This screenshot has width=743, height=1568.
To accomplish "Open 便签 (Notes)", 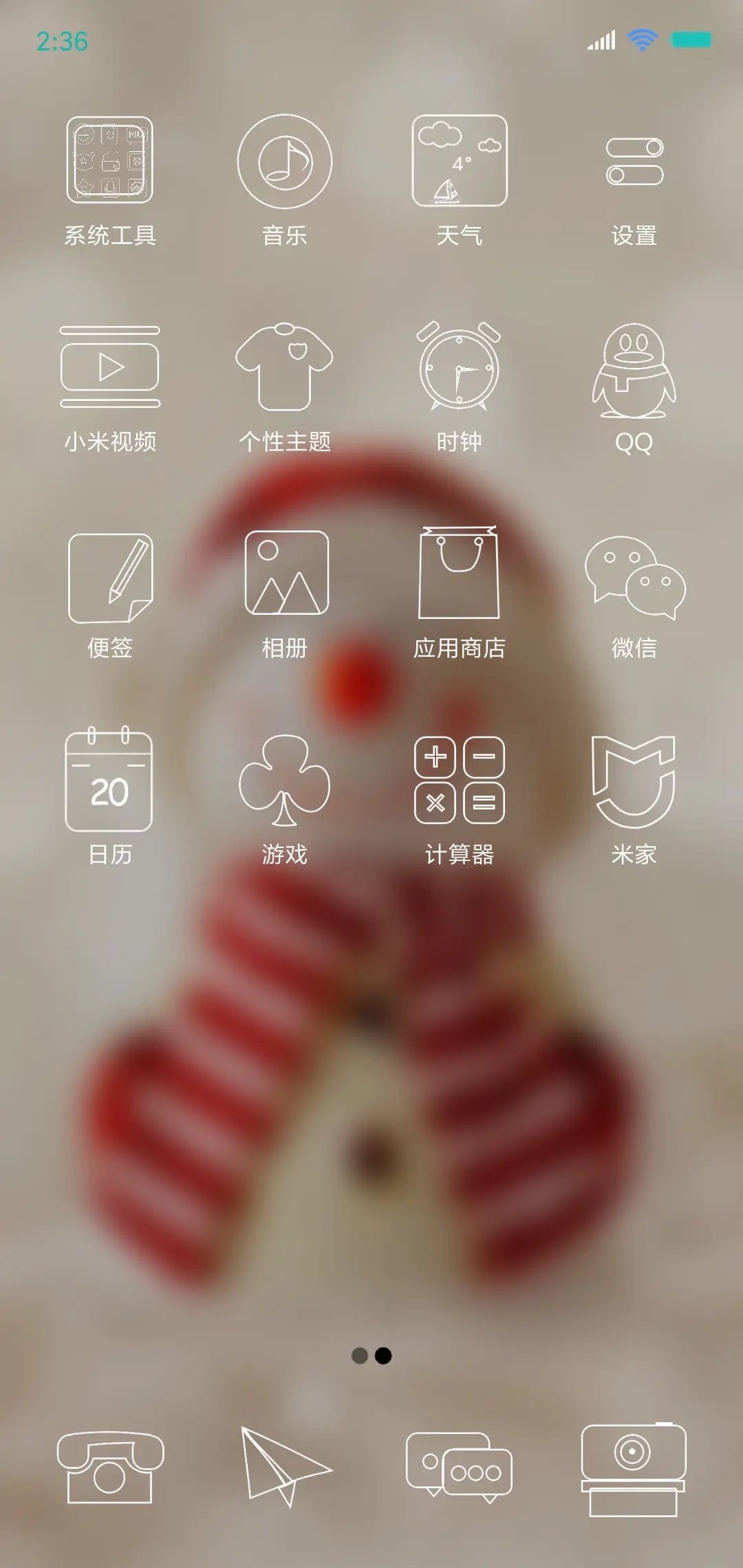I will [108, 576].
